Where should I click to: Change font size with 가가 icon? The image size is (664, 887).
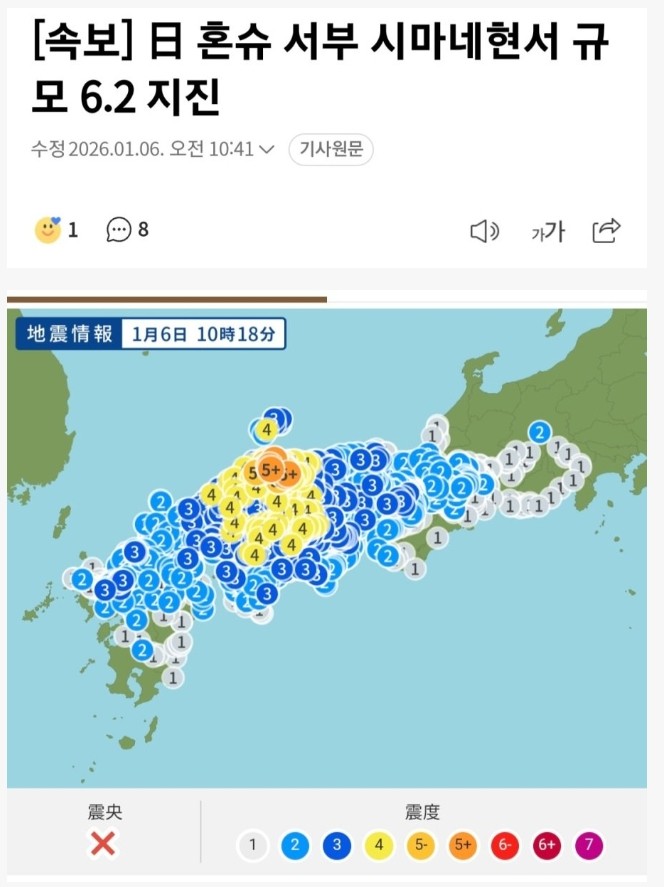[547, 232]
